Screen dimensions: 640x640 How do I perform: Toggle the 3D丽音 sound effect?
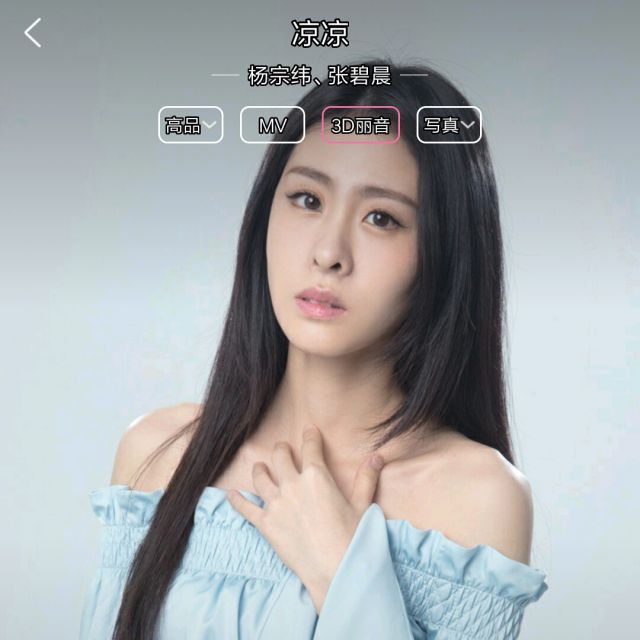(x=360, y=125)
